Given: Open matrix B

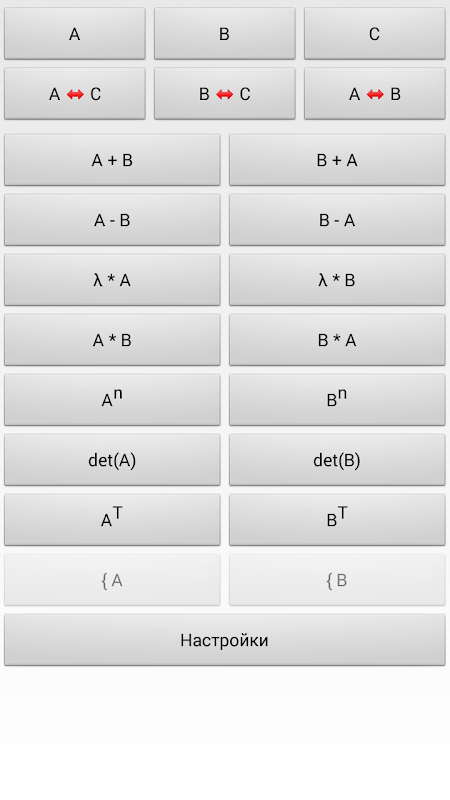Looking at the screenshot, I should [224, 34].
